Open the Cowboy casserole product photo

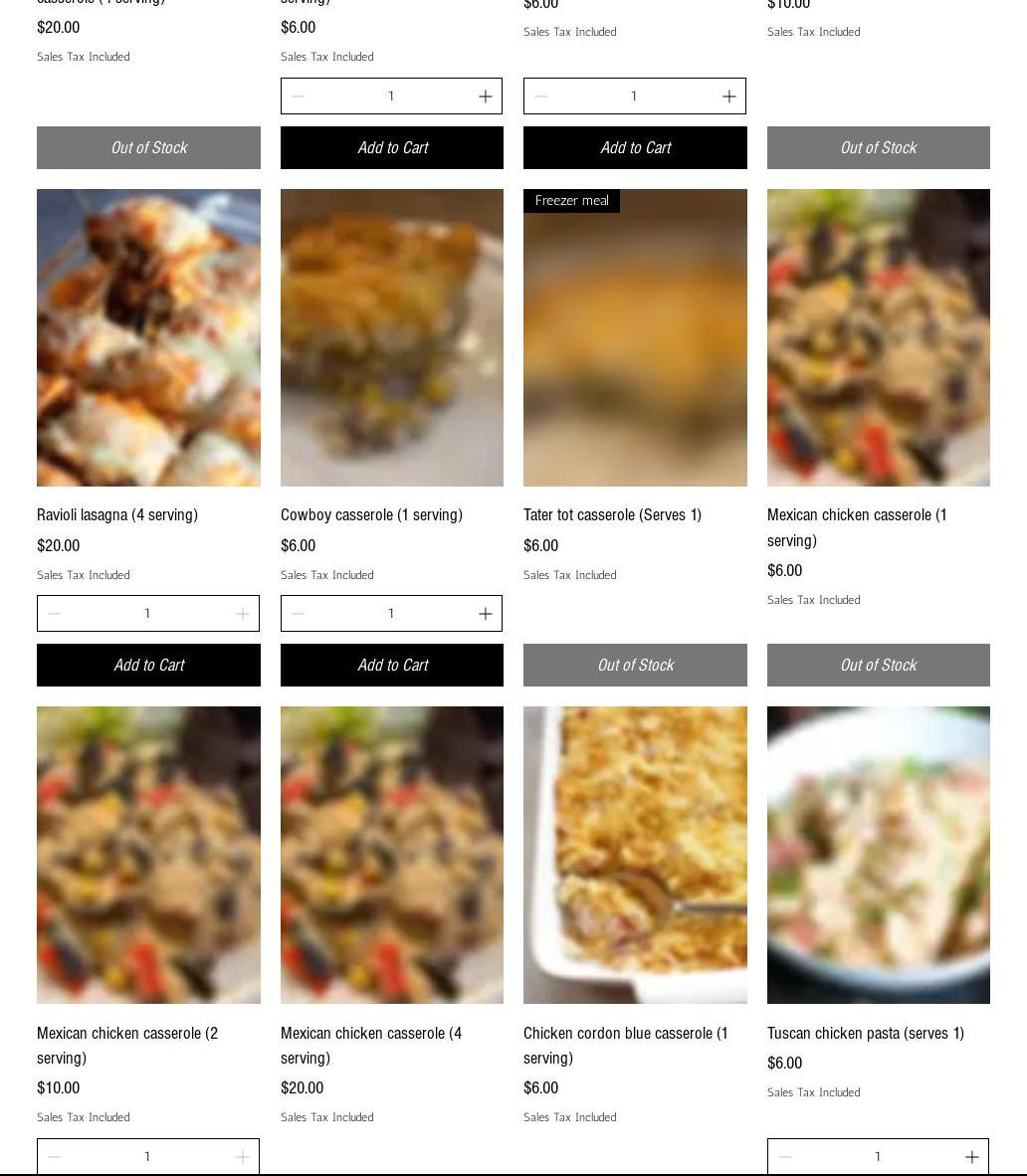(x=391, y=337)
